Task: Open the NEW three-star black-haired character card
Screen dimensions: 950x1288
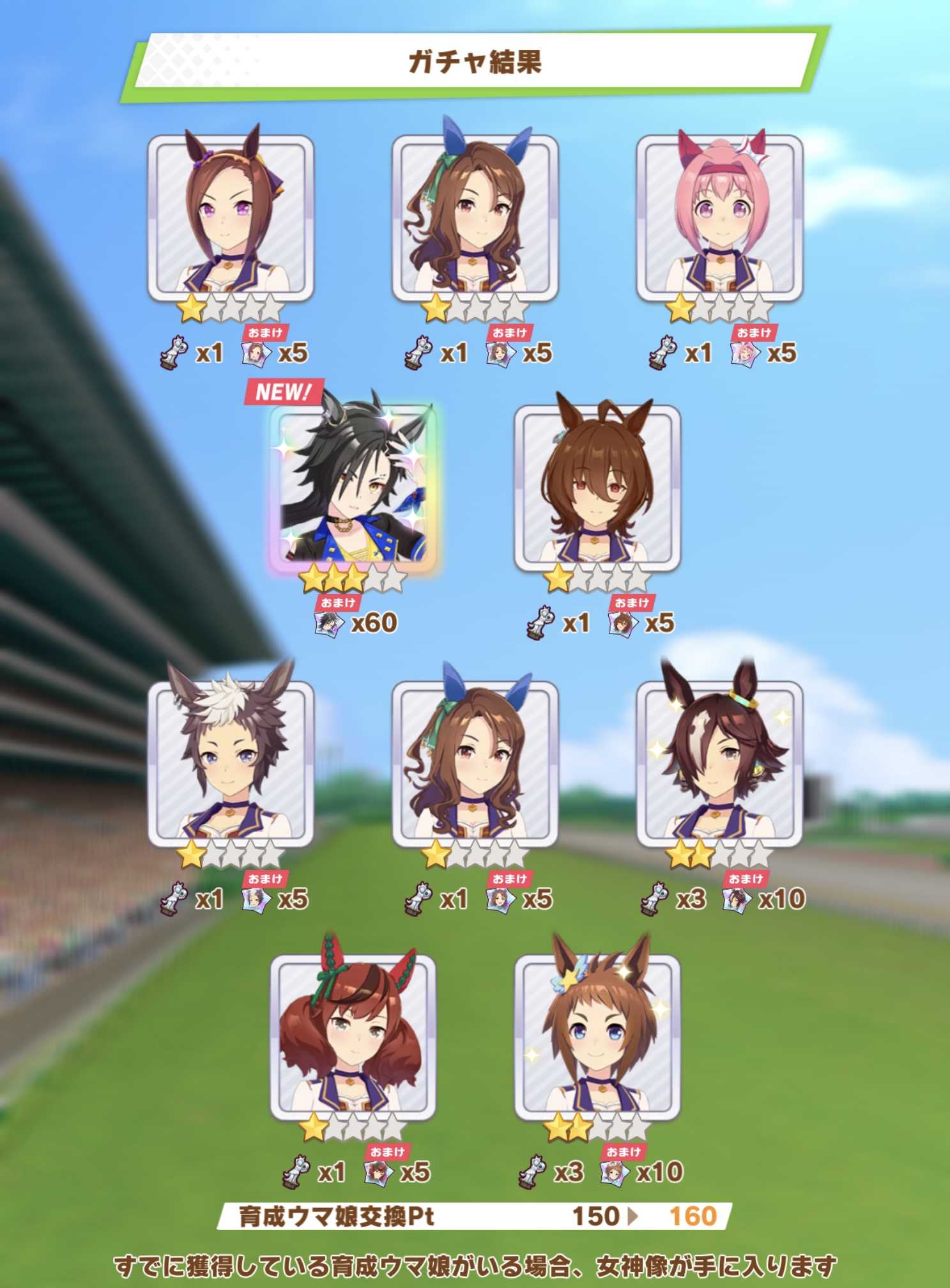Action: coord(353,487)
